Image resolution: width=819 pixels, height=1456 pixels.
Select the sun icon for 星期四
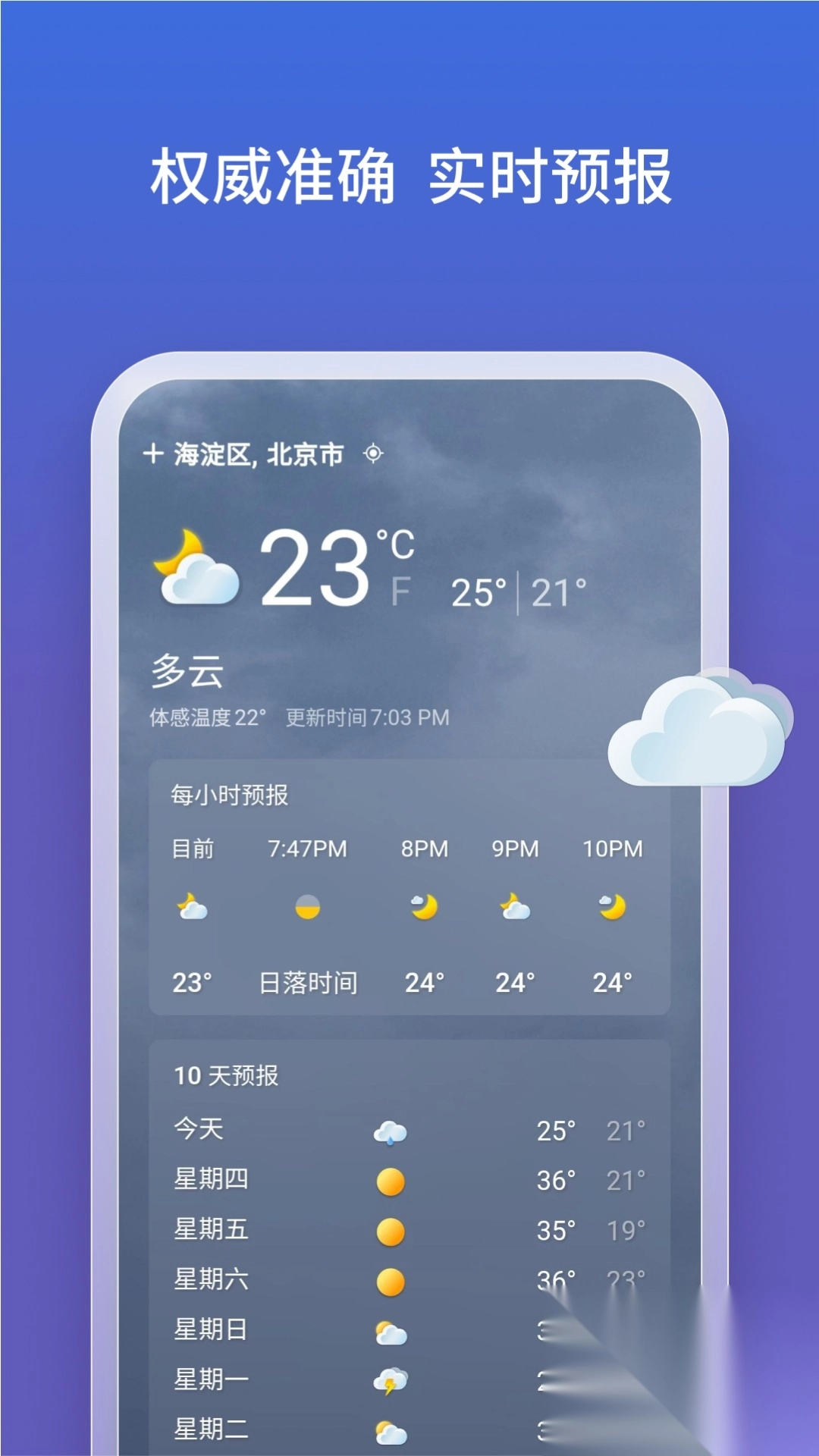(391, 1180)
